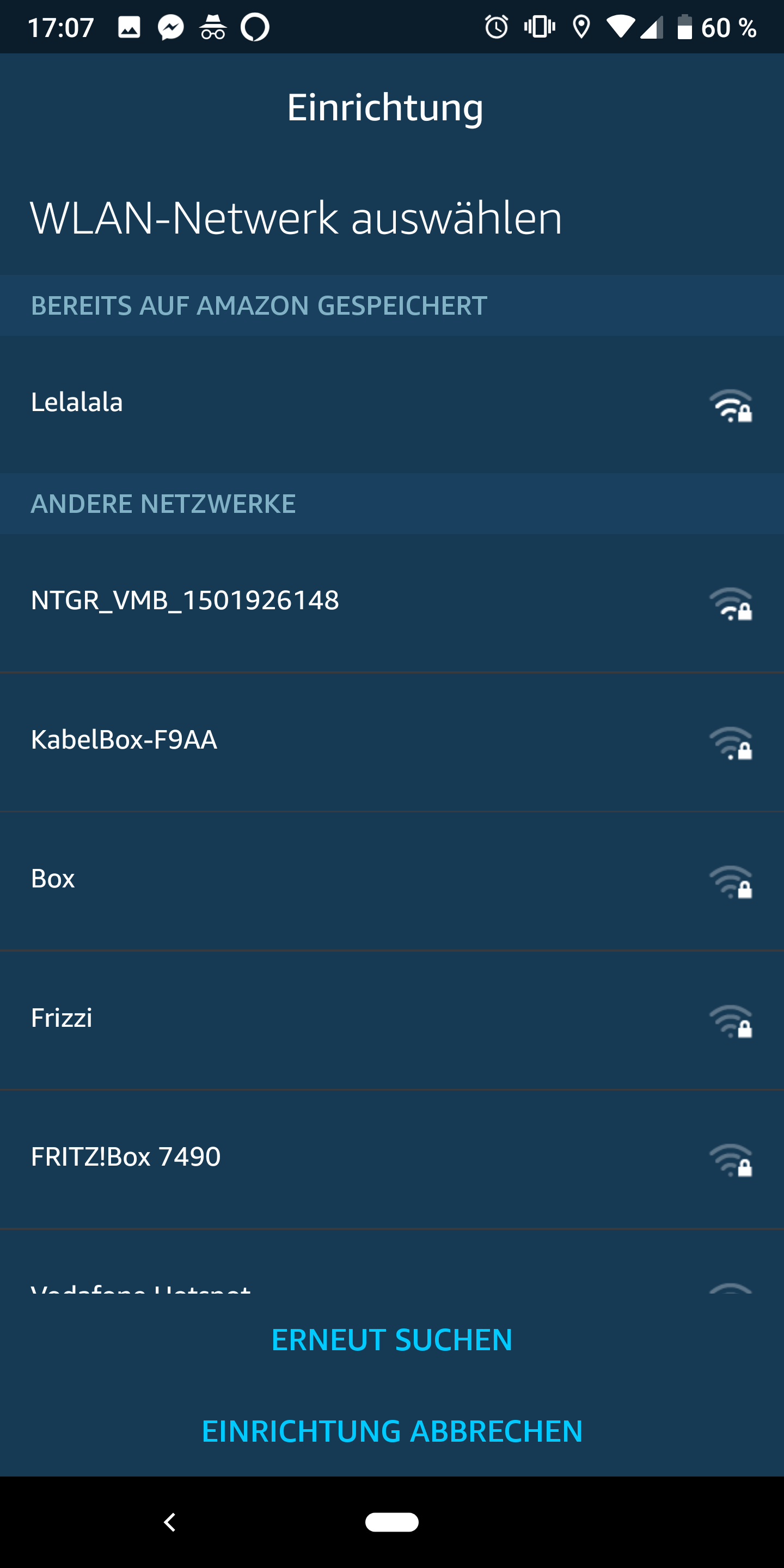Viewport: 784px width, 1568px height.
Task: Tap the home pill in navigation bar
Action: [x=392, y=1522]
